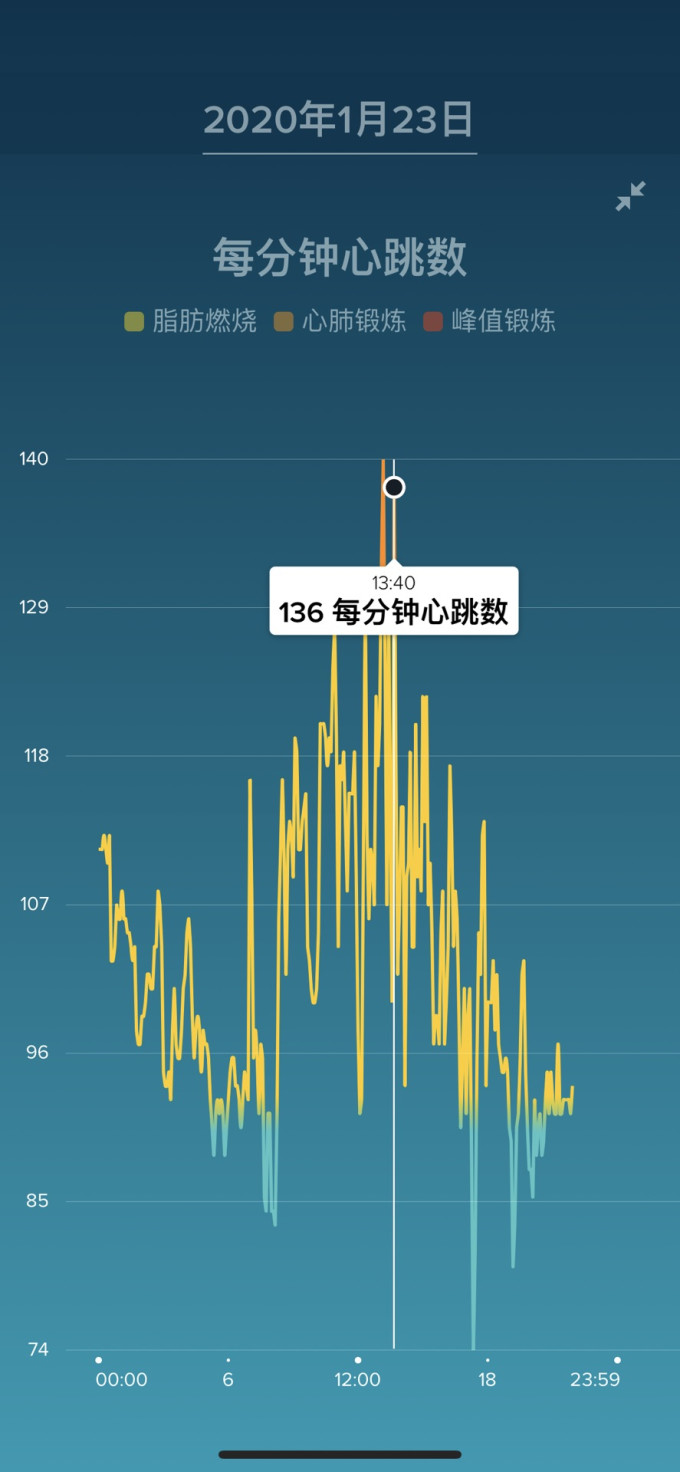Tap the 13:40 data point marker

pyautogui.click(x=394, y=487)
